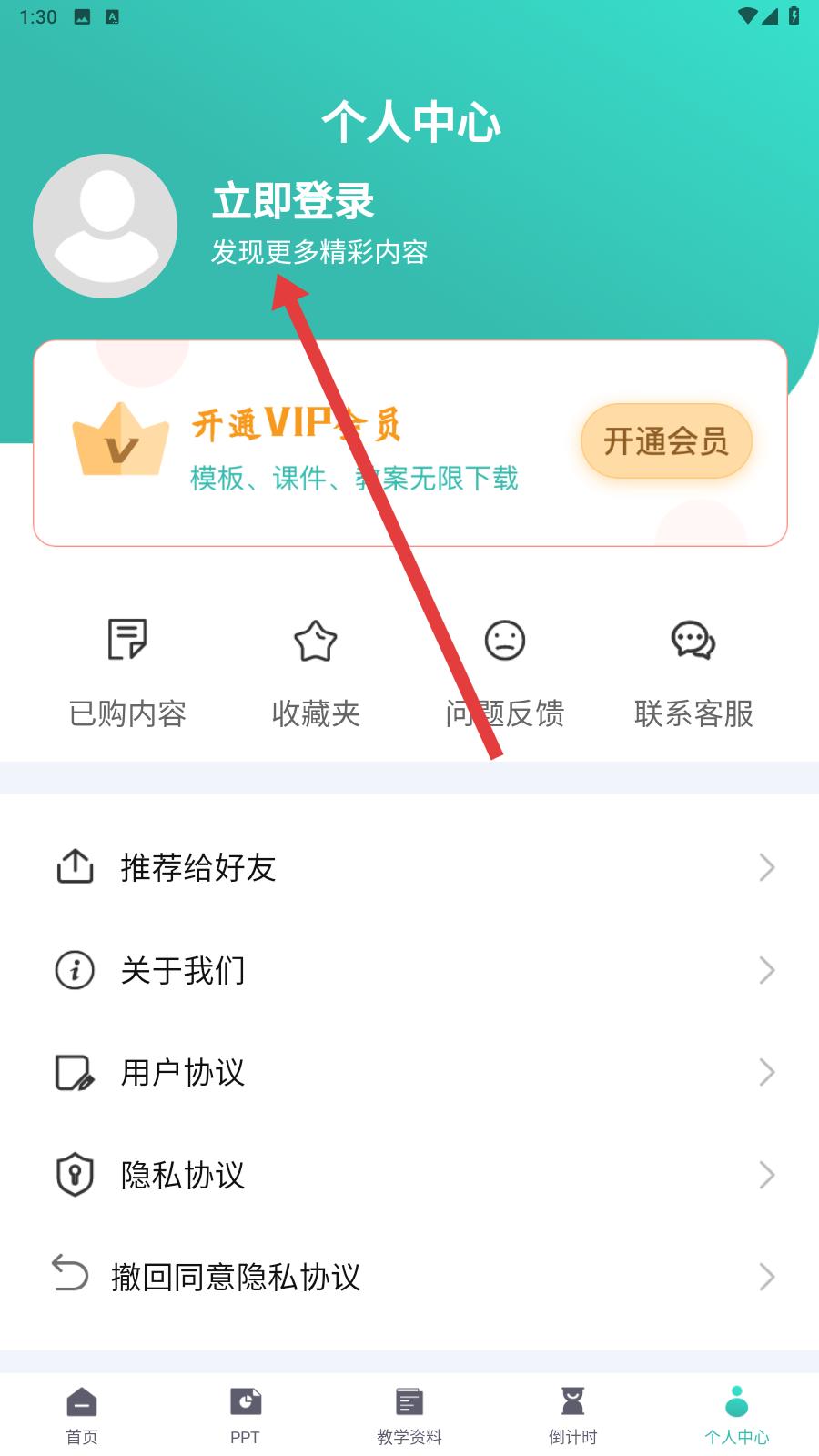
Task: Select 撤回同意隐私协议 row
Action: (x=409, y=1277)
